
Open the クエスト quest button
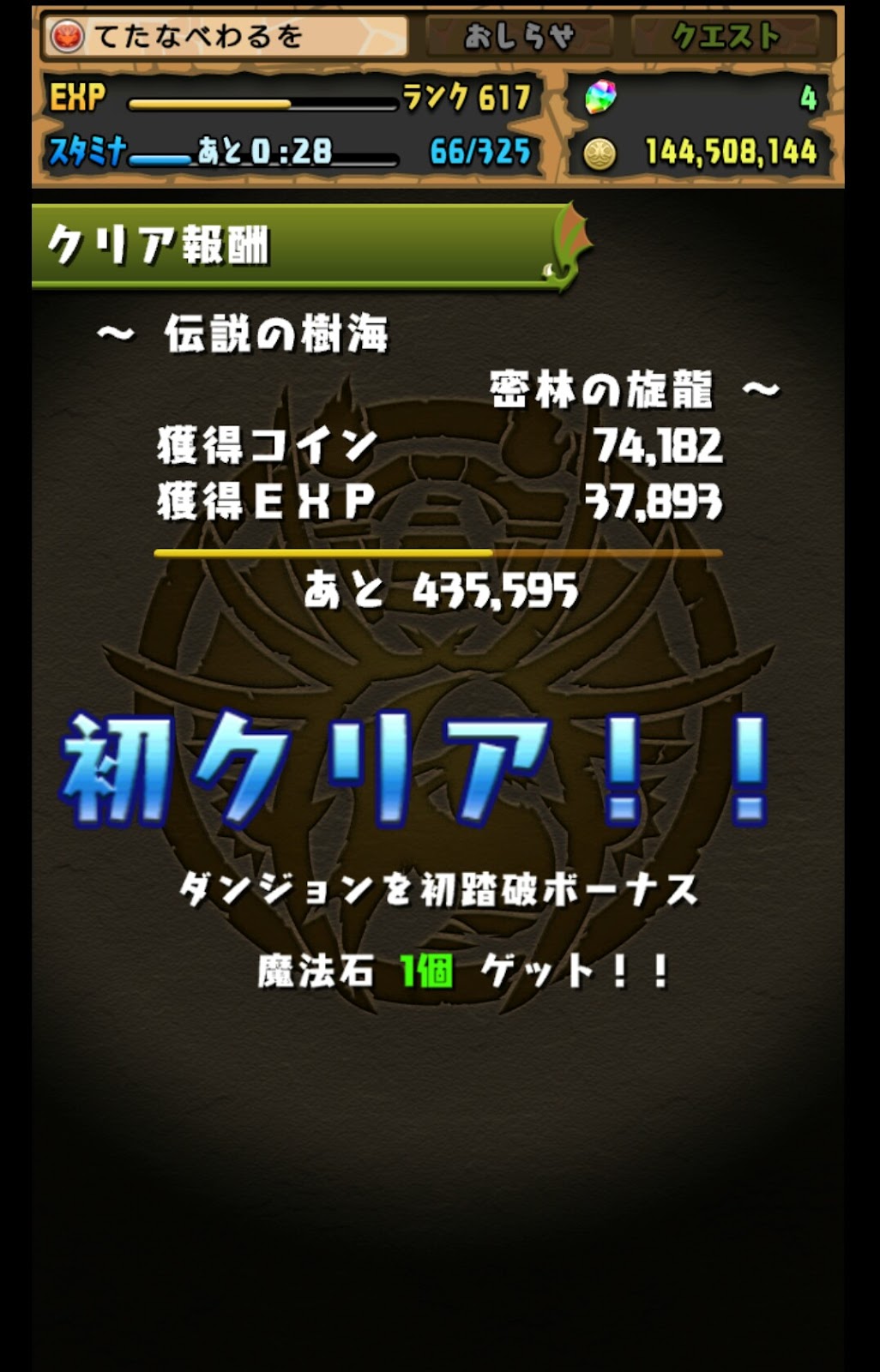pyautogui.click(x=726, y=37)
